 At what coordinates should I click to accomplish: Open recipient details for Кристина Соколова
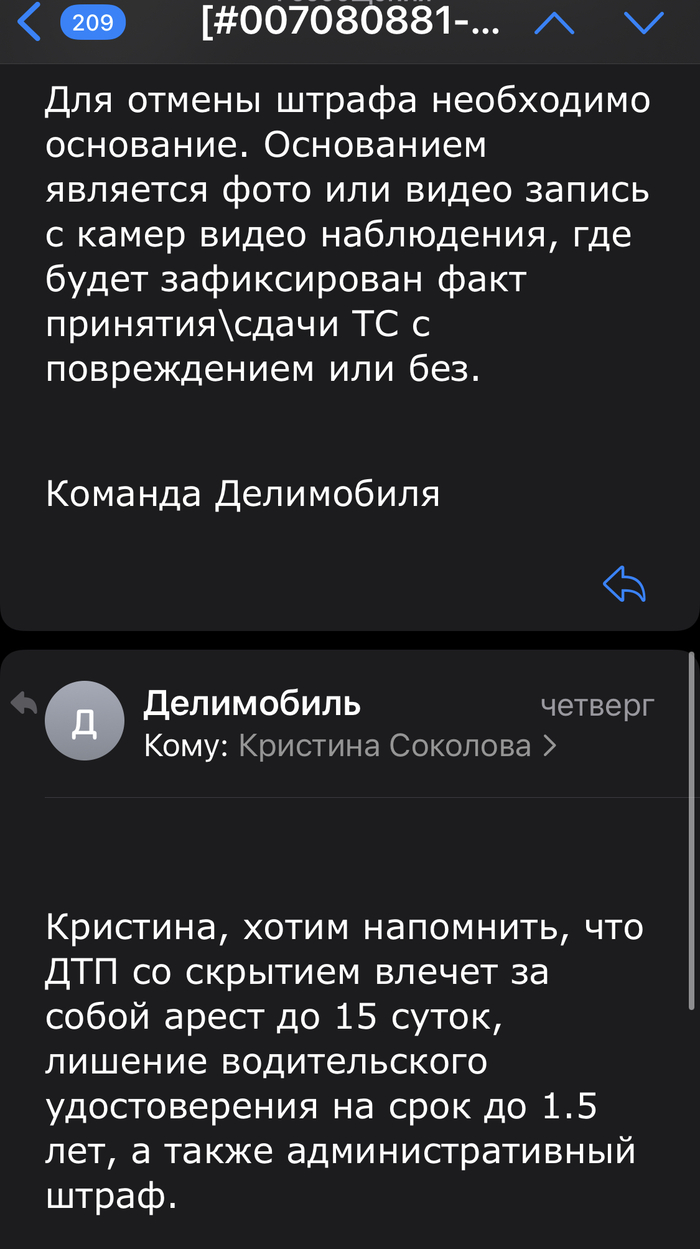pyautogui.click(x=396, y=746)
